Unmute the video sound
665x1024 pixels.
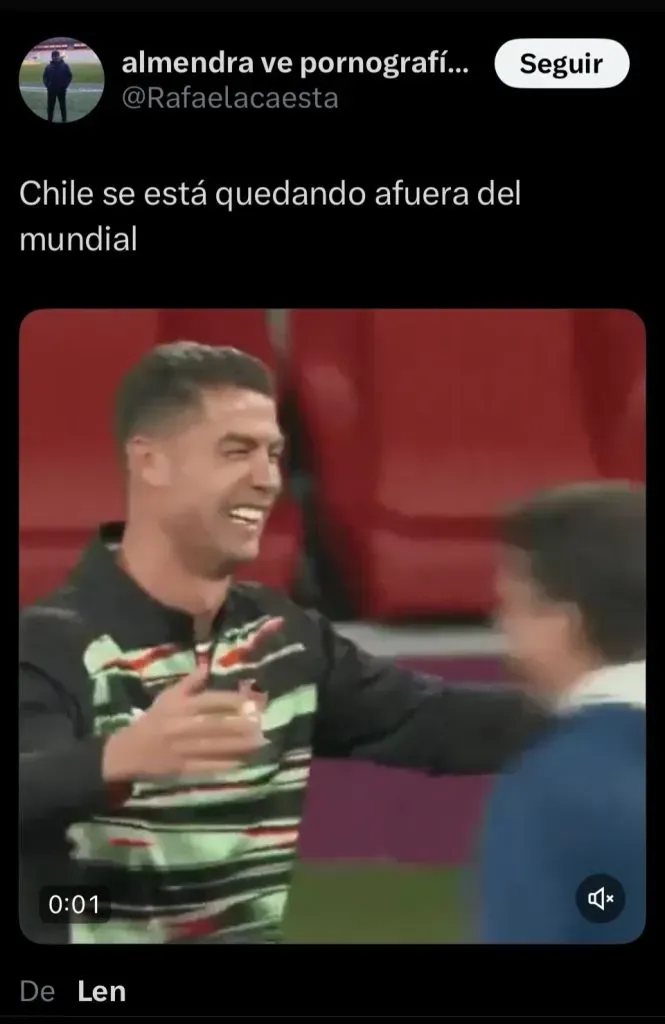tap(600, 900)
